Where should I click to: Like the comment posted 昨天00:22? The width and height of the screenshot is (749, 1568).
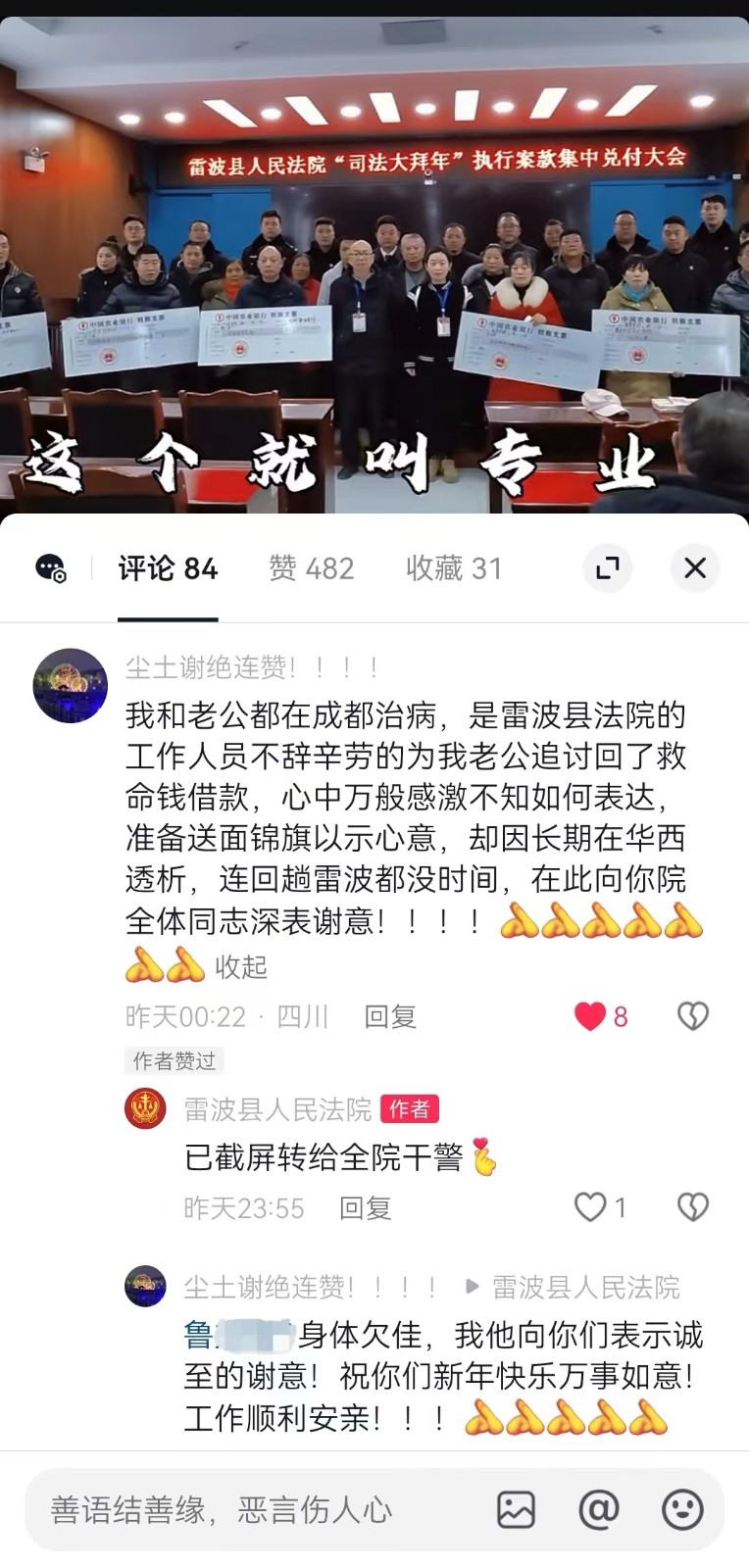point(590,1016)
